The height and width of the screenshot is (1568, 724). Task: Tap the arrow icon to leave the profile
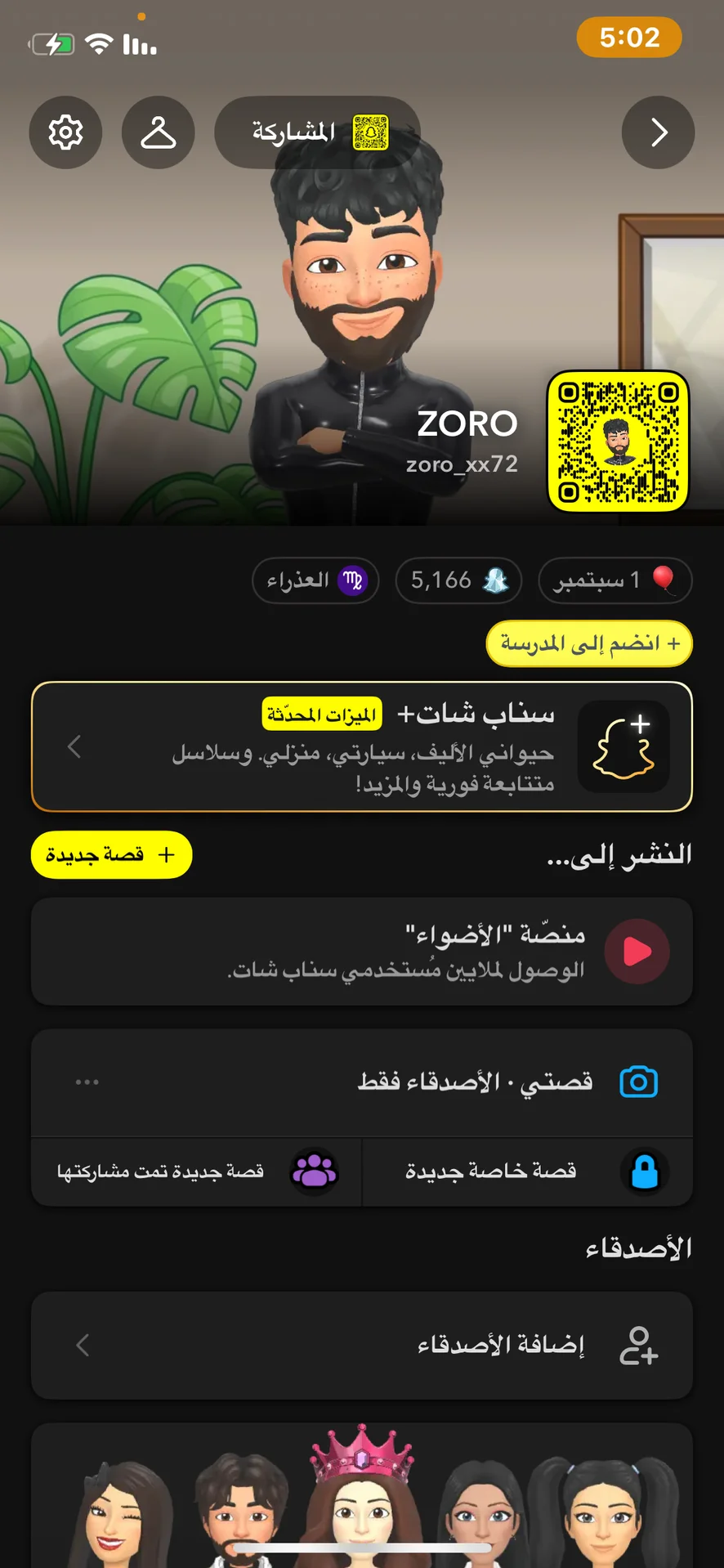click(x=658, y=132)
